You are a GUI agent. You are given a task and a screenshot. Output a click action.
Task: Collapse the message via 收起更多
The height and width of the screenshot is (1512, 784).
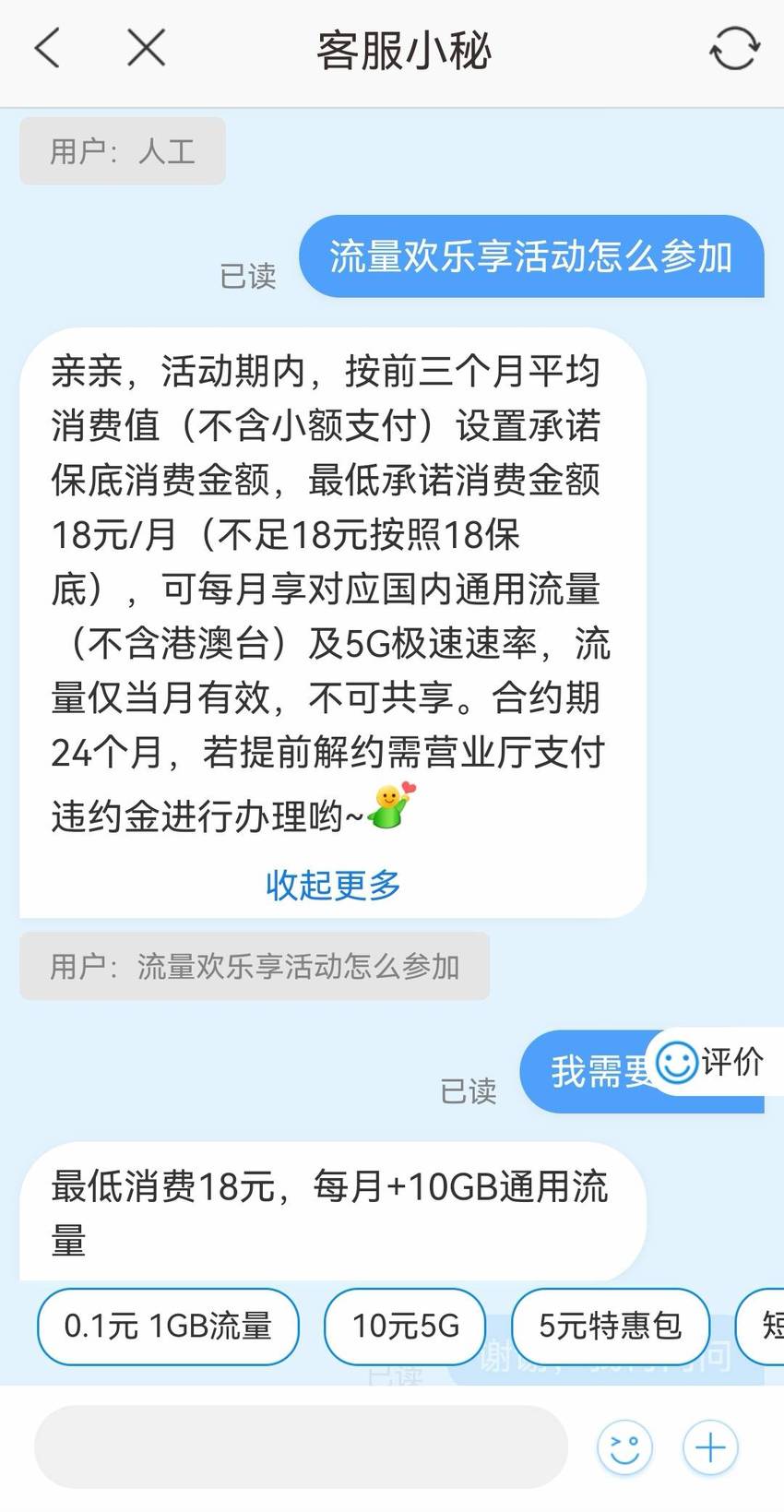tap(333, 885)
